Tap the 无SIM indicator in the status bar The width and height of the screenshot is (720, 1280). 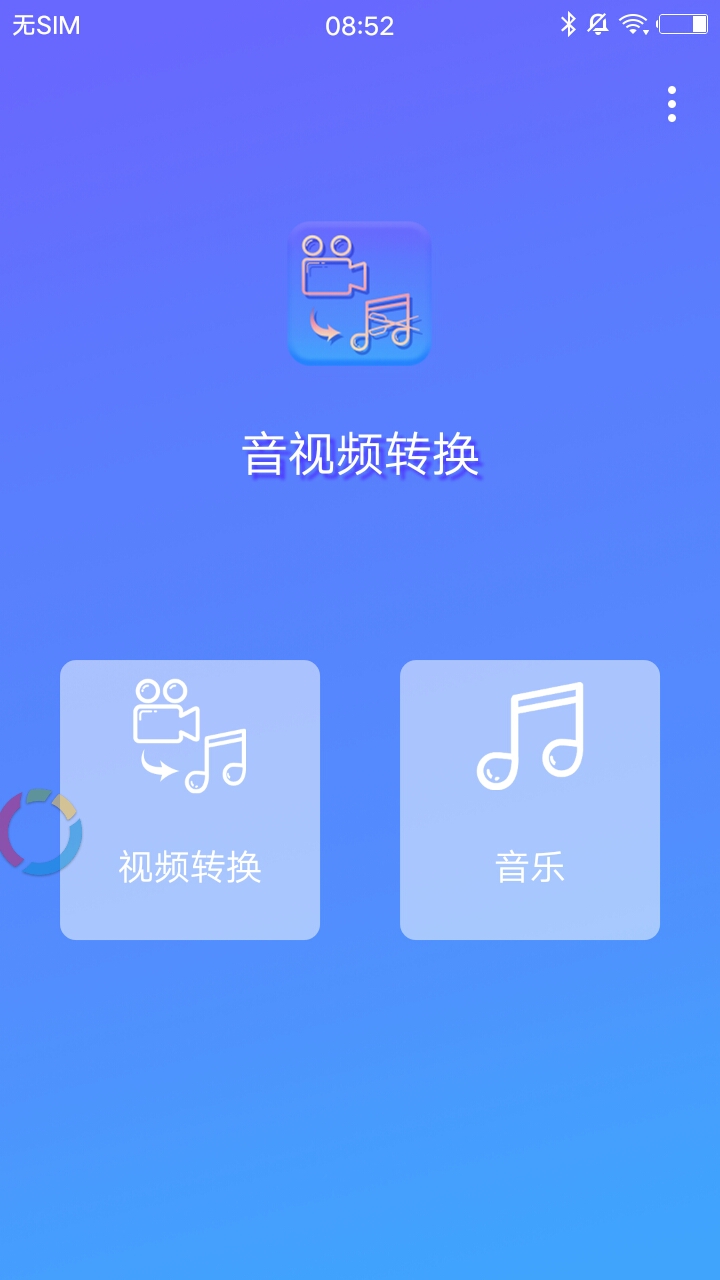pos(44,25)
